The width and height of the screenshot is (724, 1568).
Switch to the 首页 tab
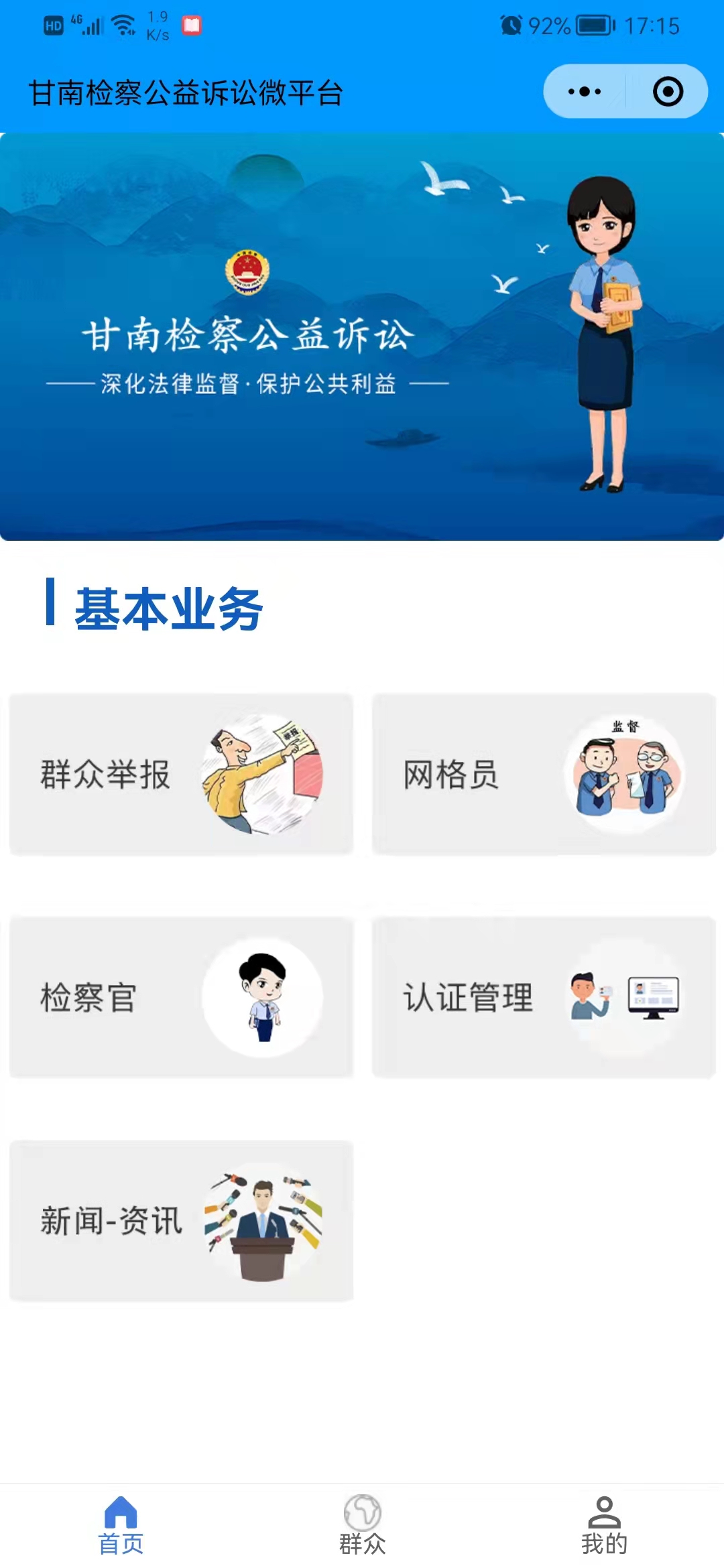click(121, 1526)
